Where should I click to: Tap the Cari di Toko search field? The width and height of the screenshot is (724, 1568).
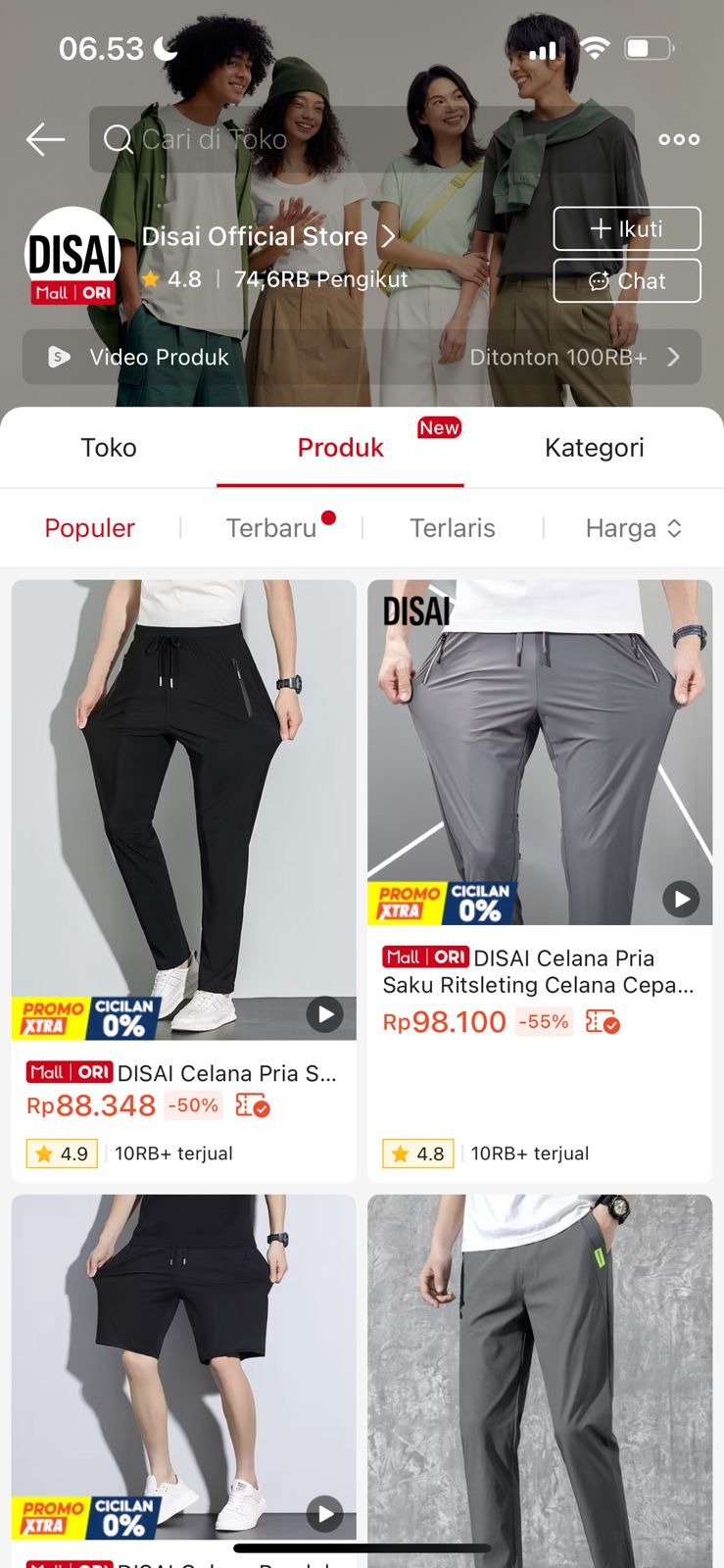point(362,139)
